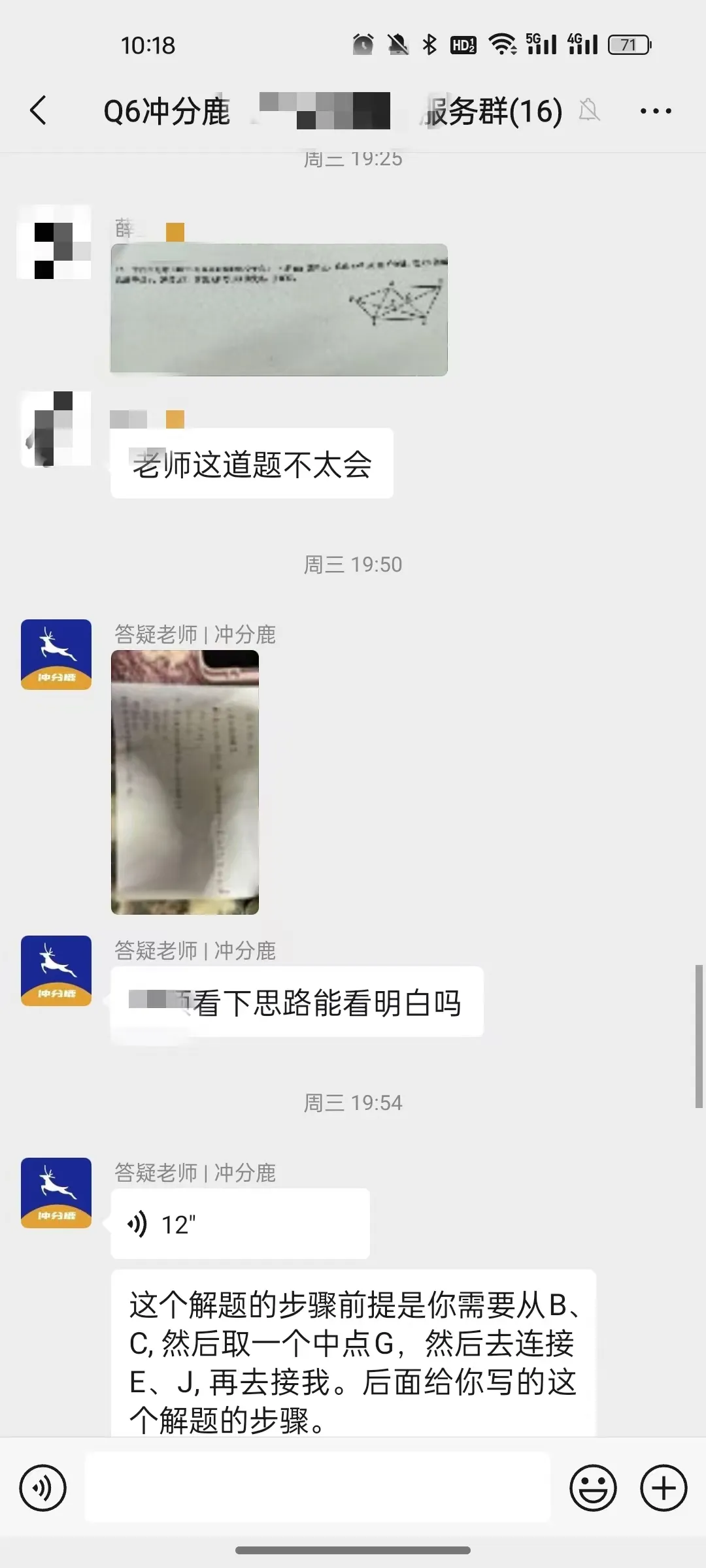The width and height of the screenshot is (706, 1568).
Task: Open 答疑老师's profile from the photo message
Action: 56,655
